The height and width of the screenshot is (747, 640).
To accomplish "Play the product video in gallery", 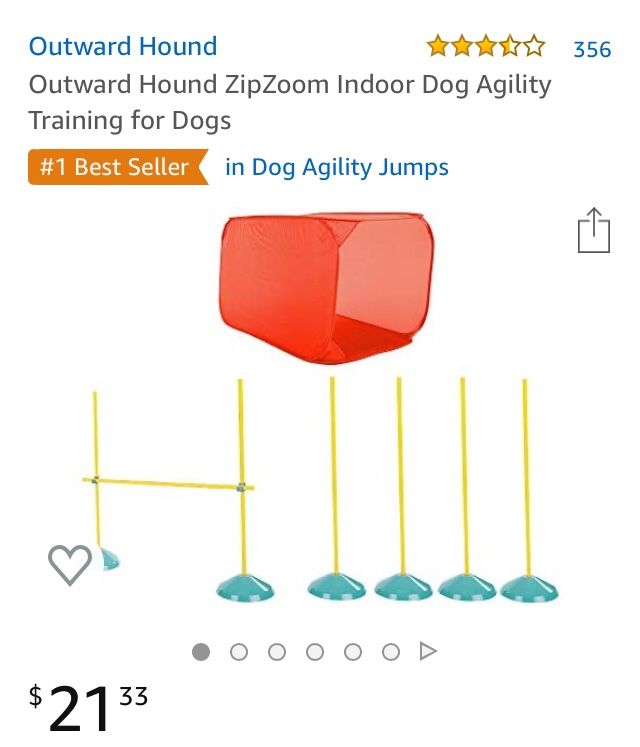I will (428, 652).
